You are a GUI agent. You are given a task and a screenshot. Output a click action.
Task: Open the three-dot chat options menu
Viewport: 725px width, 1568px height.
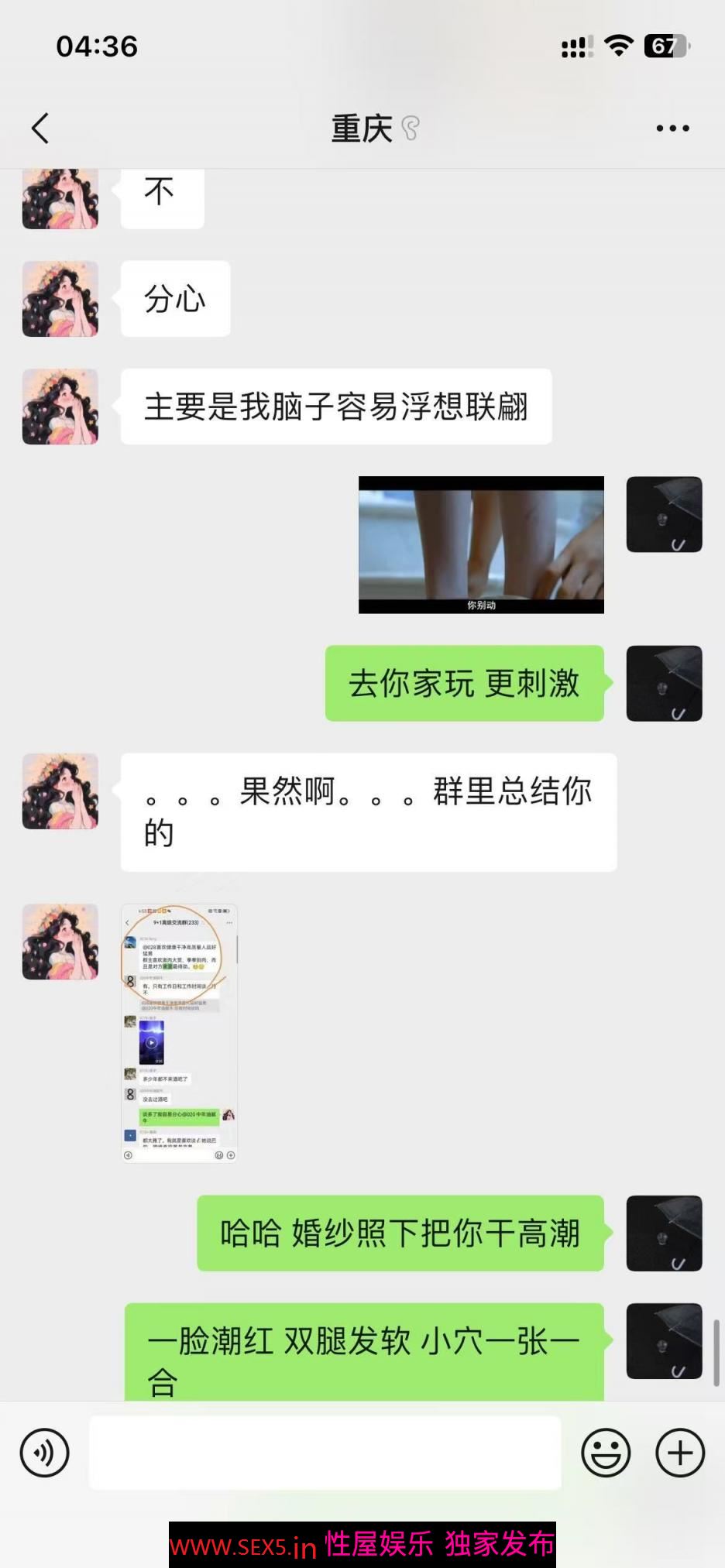(x=672, y=129)
